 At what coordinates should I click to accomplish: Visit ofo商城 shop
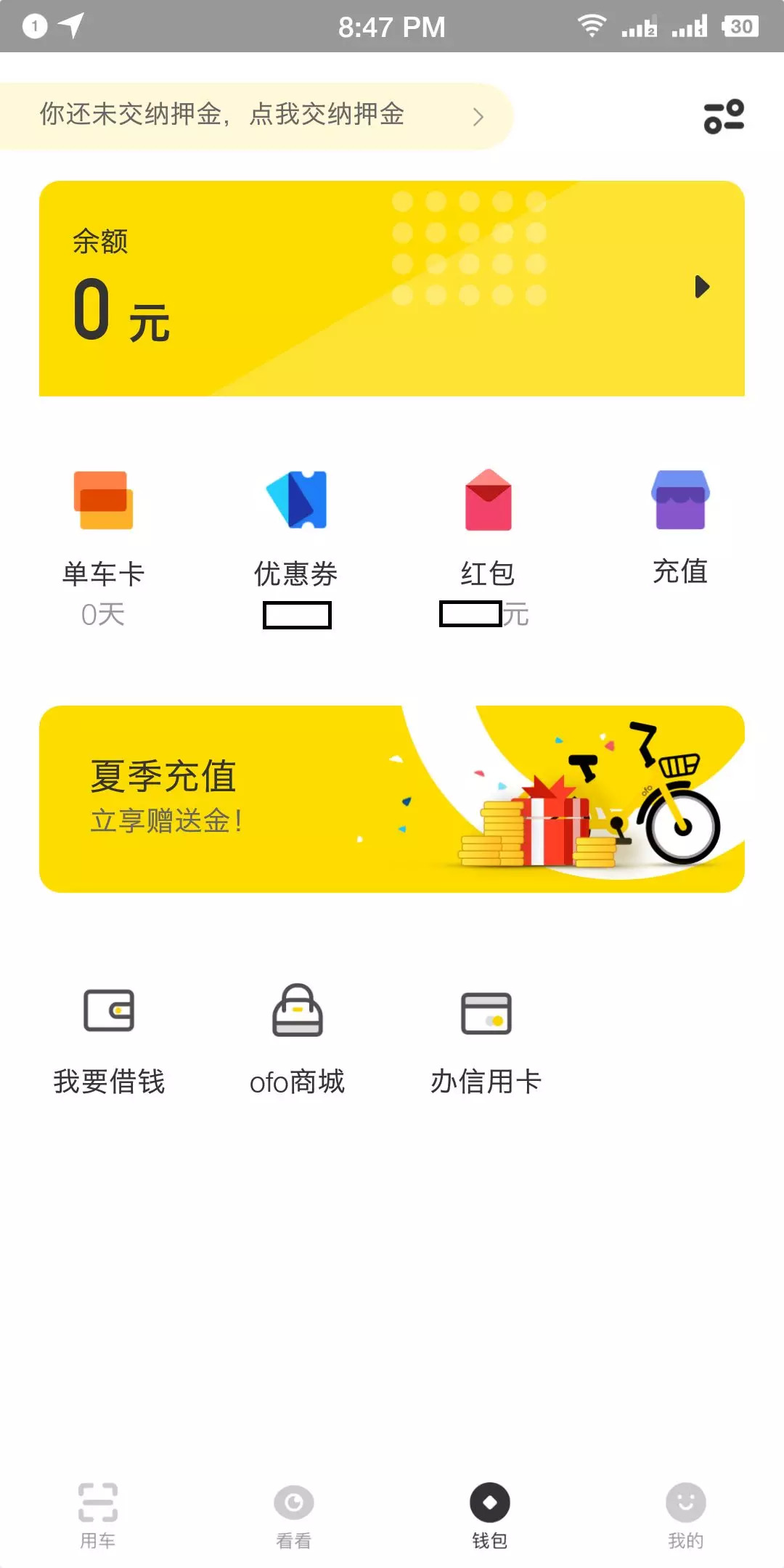click(x=297, y=1038)
